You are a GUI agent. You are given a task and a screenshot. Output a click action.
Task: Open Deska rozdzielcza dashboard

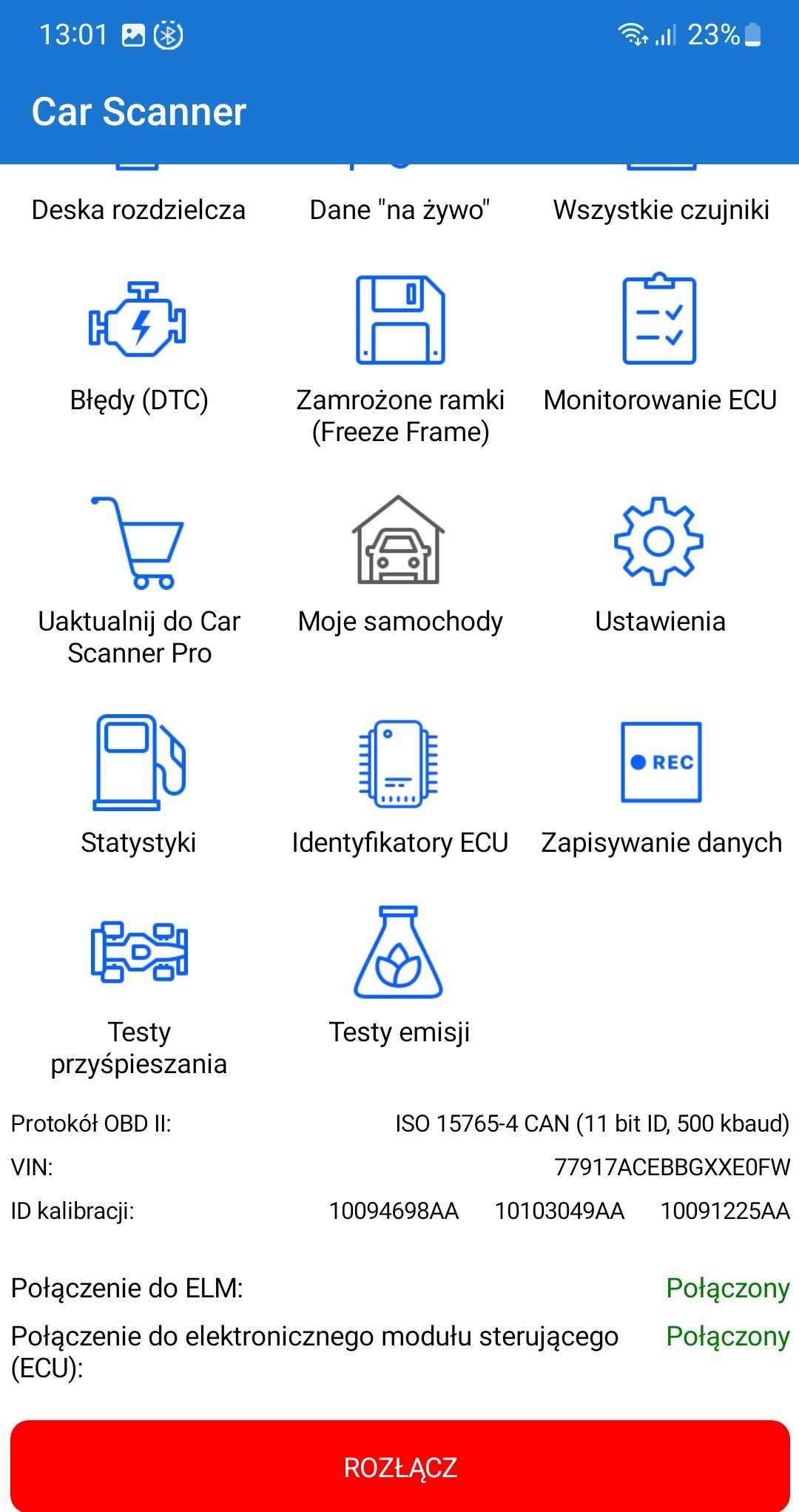pyautogui.click(x=138, y=209)
